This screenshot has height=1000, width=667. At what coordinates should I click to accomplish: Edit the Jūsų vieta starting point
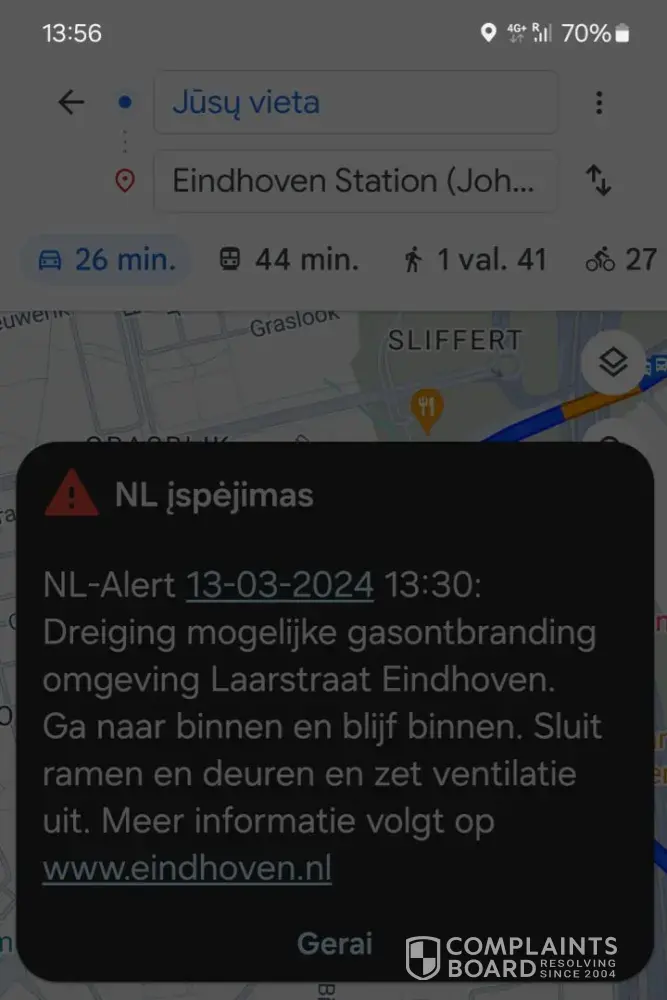[355, 102]
